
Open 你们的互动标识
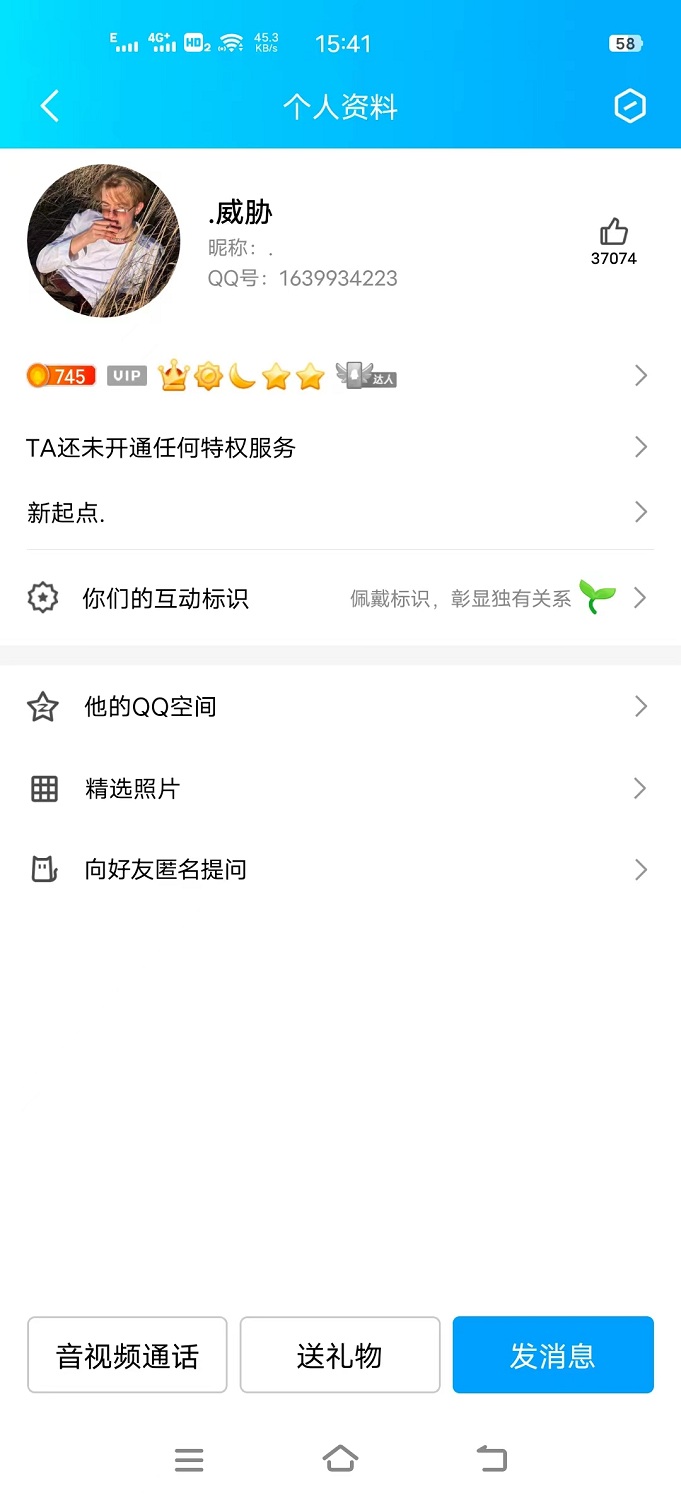click(x=340, y=599)
